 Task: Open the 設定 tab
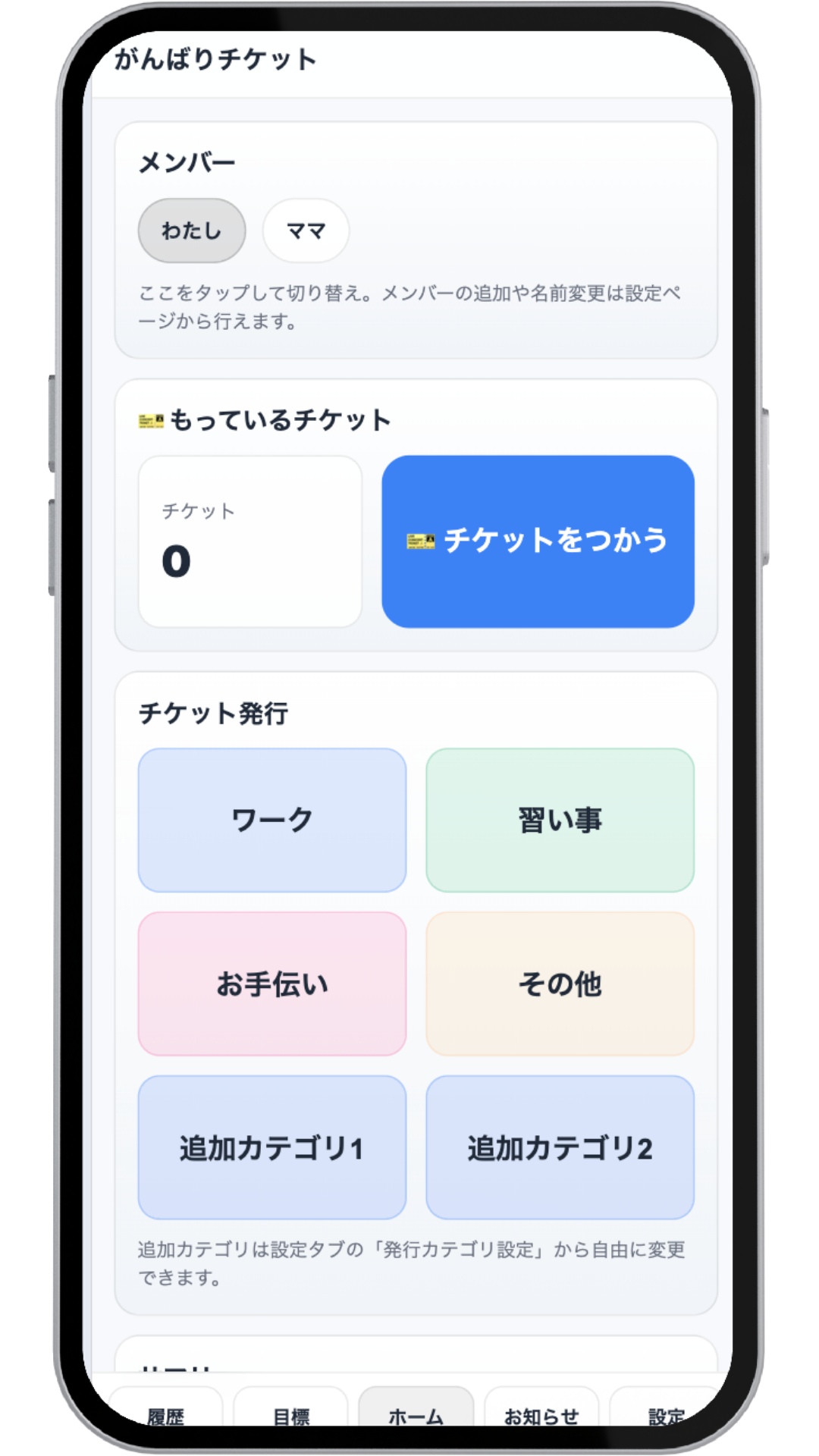tap(664, 1412)
